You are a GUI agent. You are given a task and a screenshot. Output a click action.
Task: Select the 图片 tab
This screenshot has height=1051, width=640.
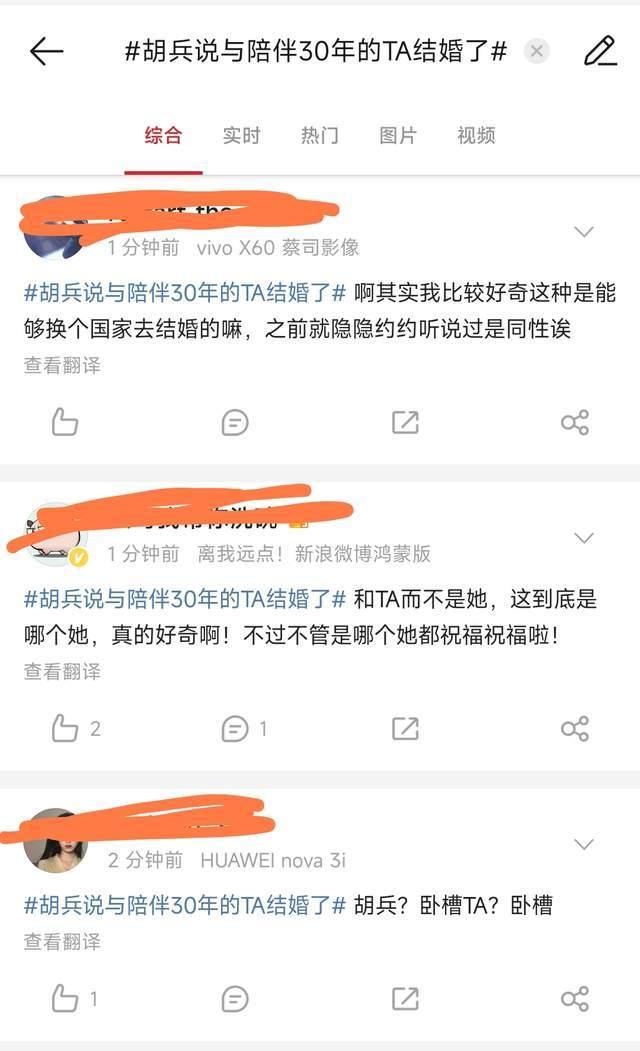(x=397, y=136)
